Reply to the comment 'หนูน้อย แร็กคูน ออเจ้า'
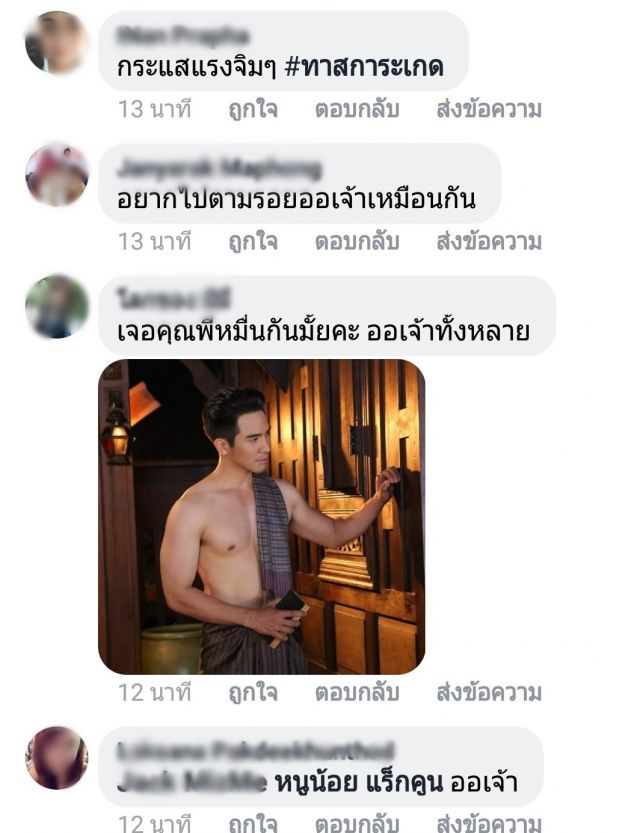 tap(357, 824)
